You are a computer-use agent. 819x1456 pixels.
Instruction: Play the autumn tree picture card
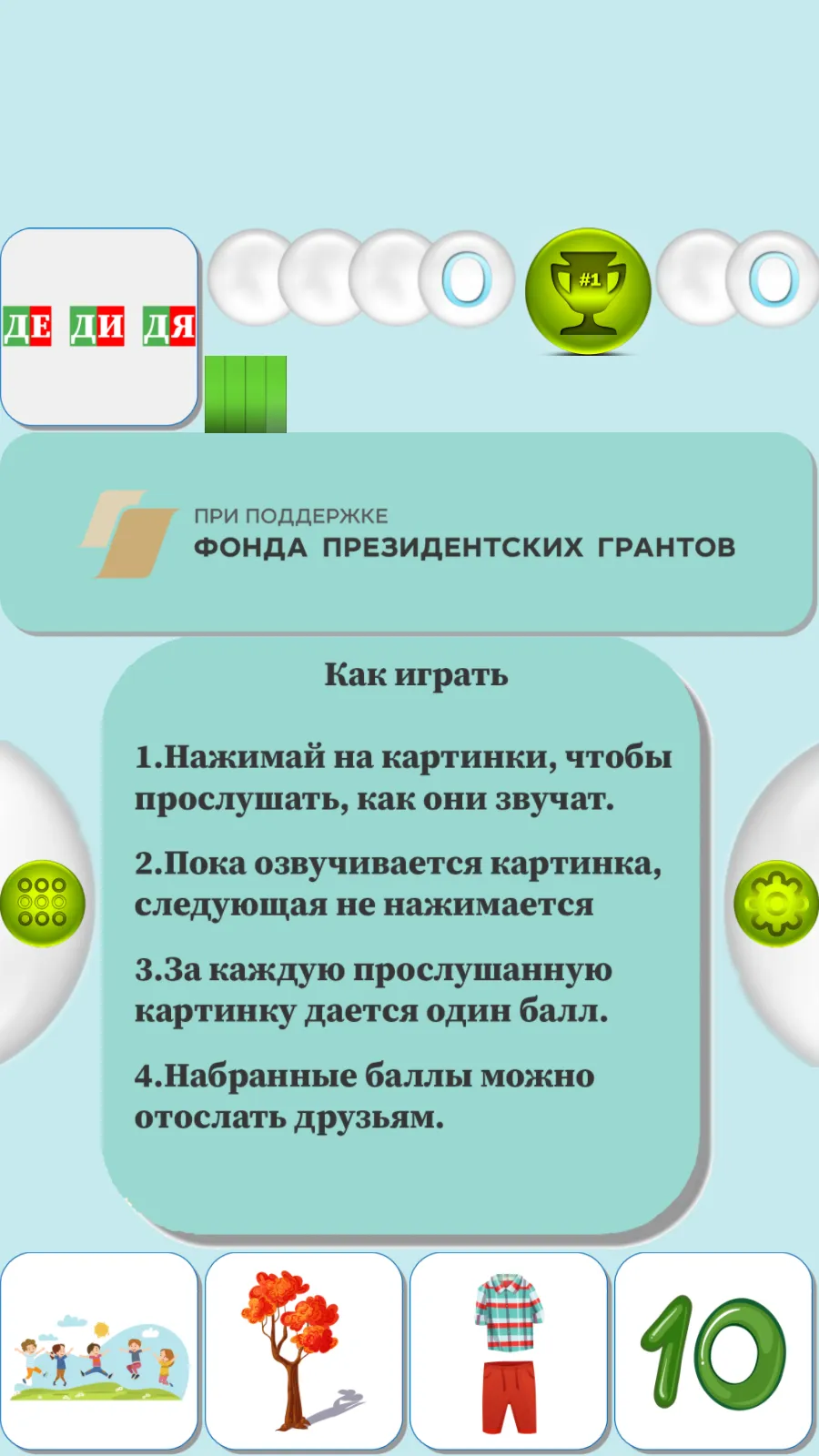click(x=304, y=1350)
